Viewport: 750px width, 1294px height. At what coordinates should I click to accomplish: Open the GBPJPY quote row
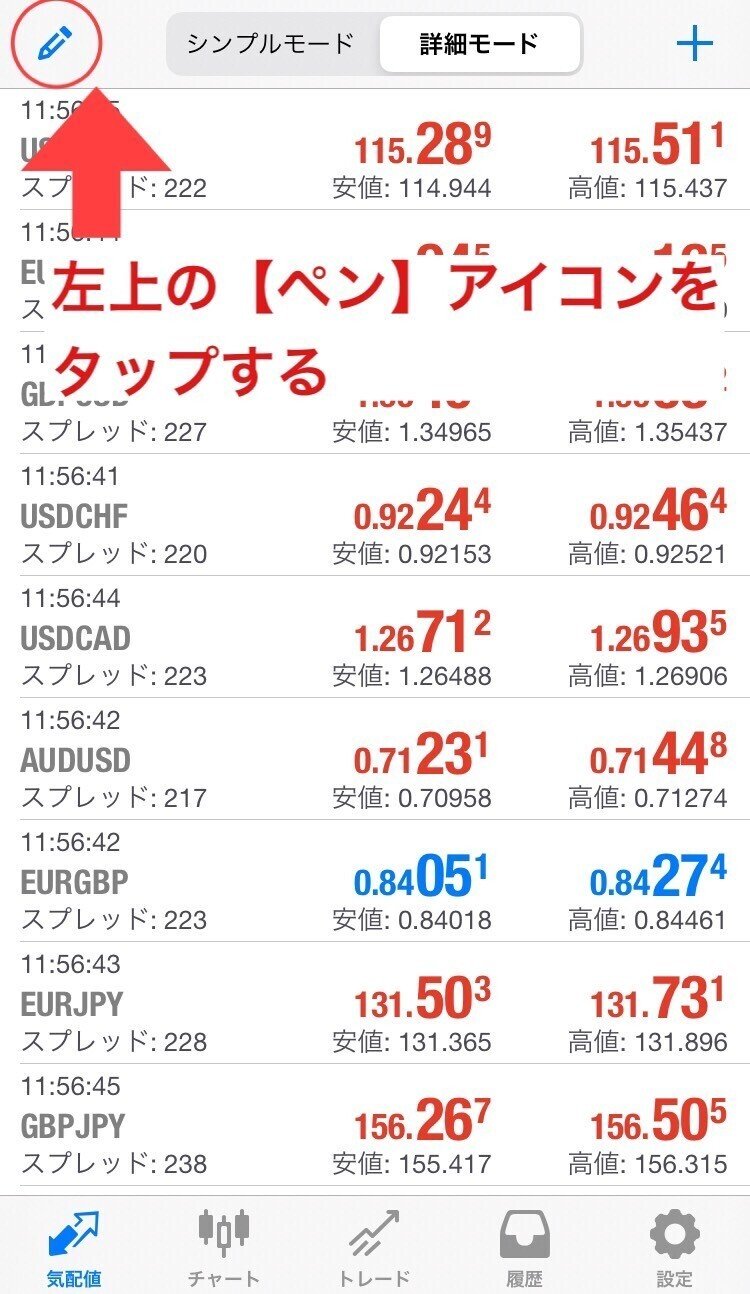[375, 1125]
